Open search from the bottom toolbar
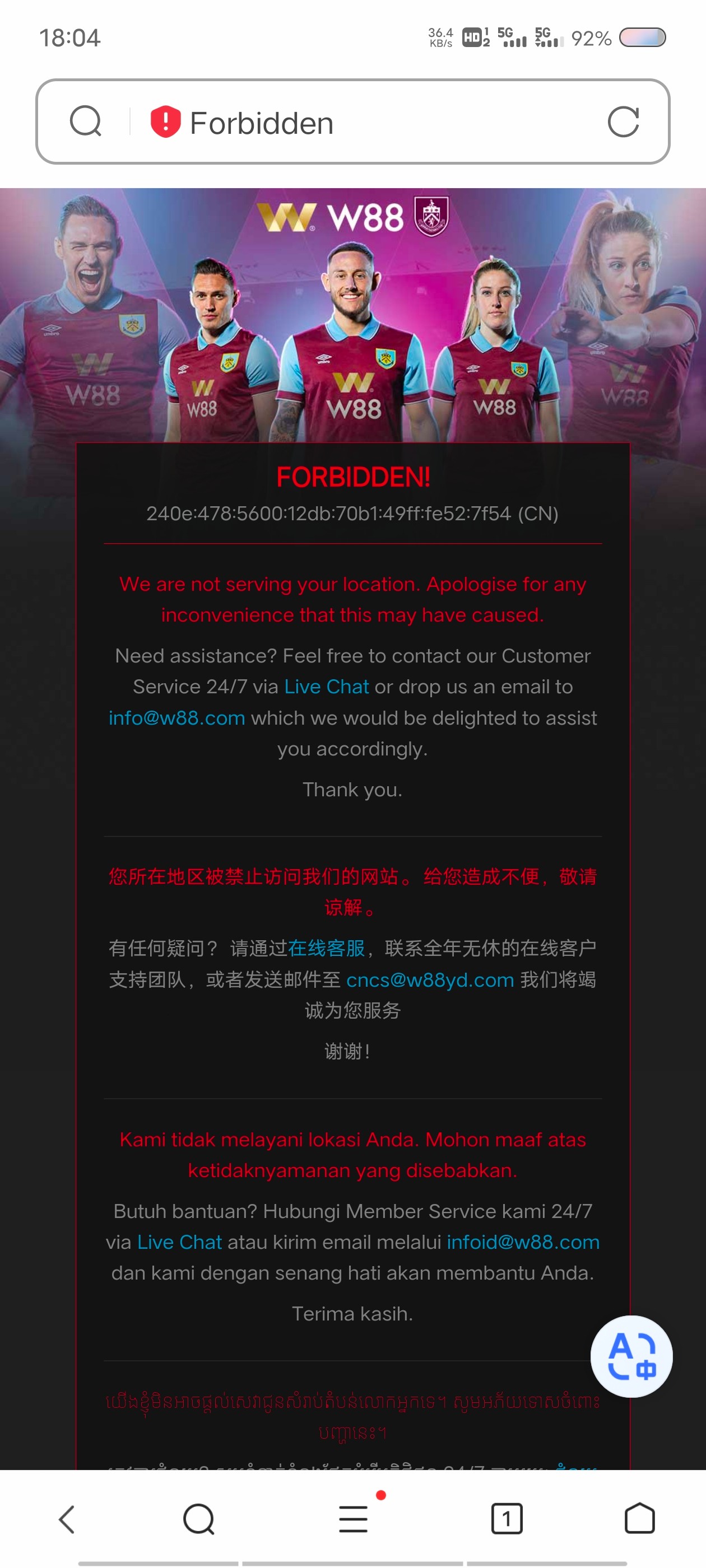Image resolution: width=706 pixels, height=1568 pixels. point(198,1519)
